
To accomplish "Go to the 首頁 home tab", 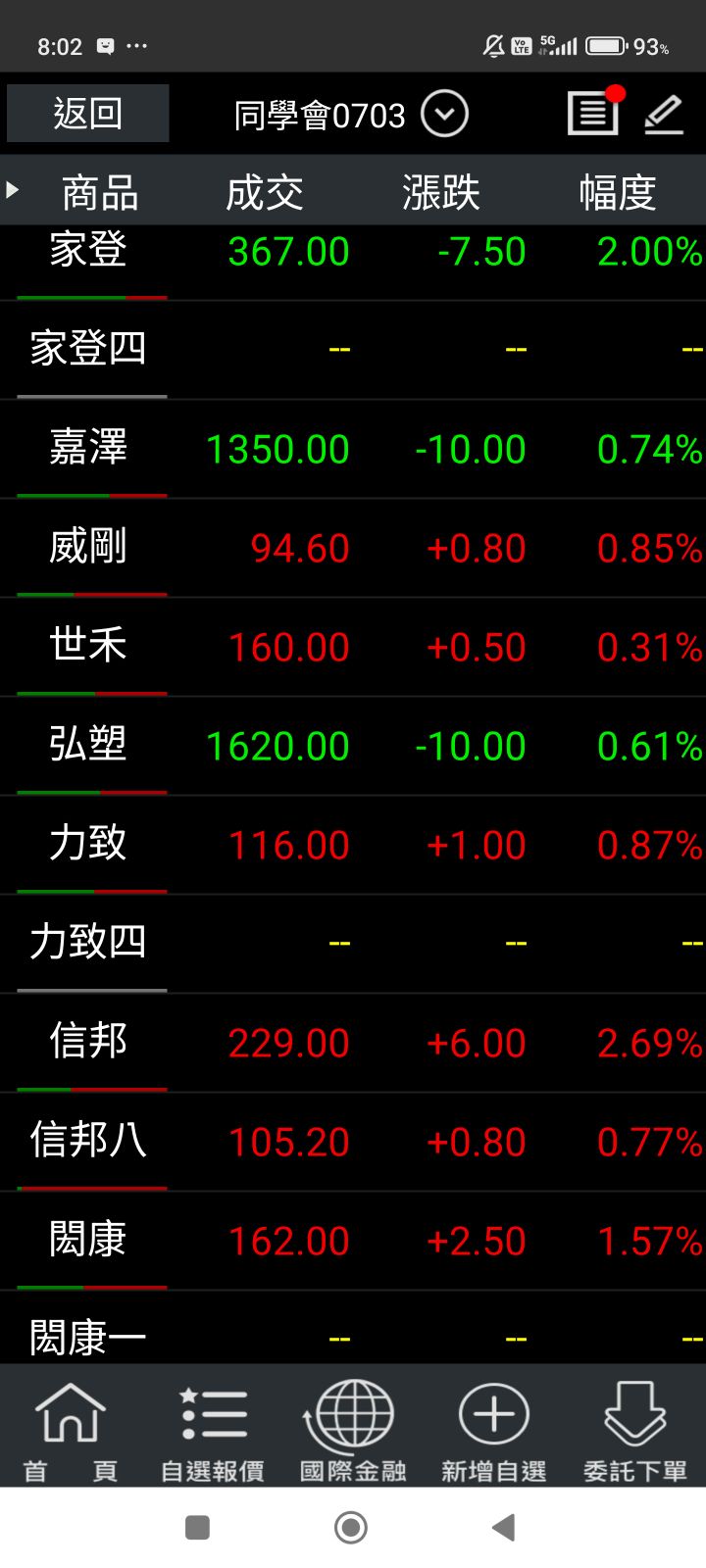I will tap(71, 1430).
